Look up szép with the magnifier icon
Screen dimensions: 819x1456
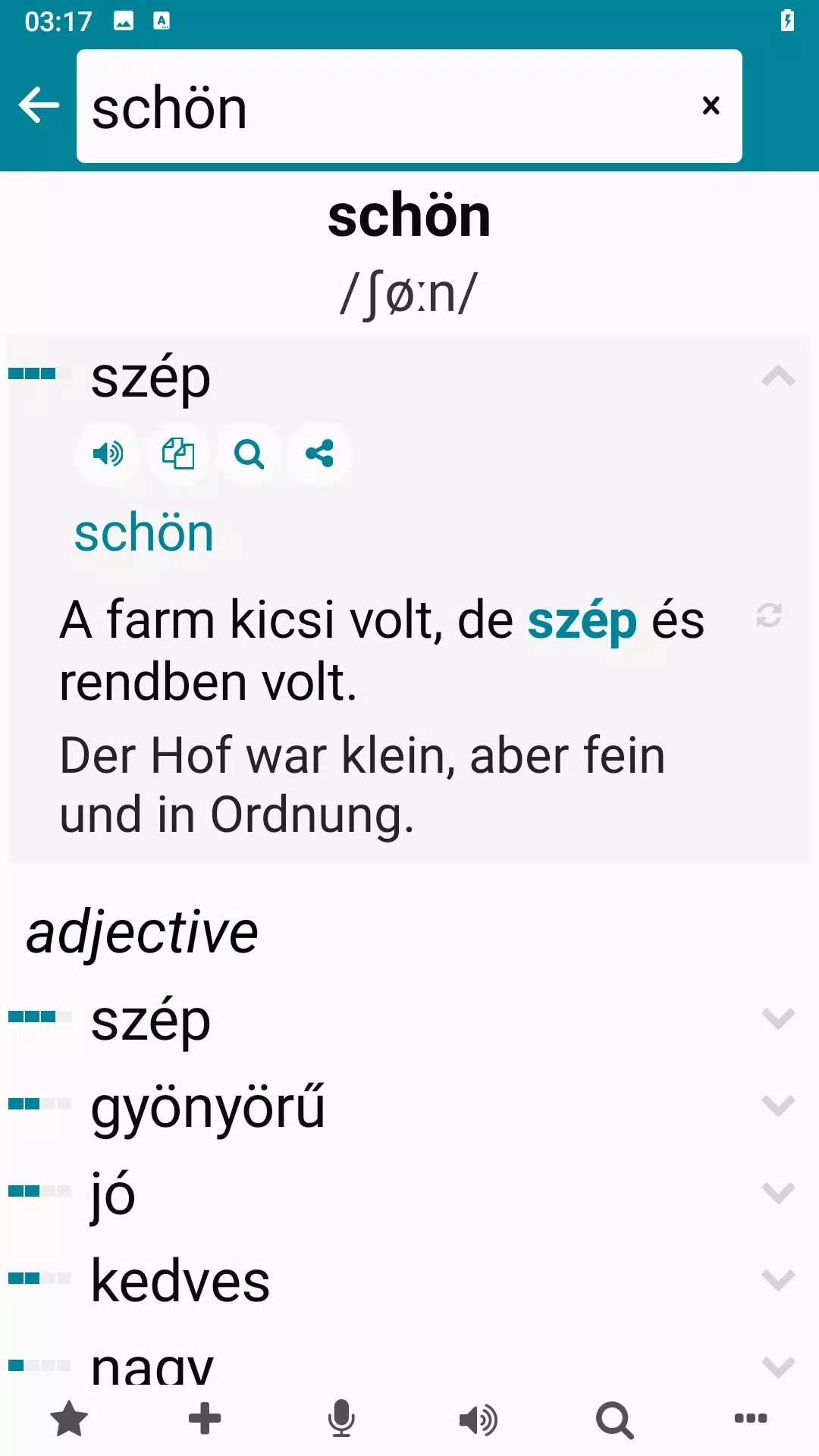coord(249,454)
